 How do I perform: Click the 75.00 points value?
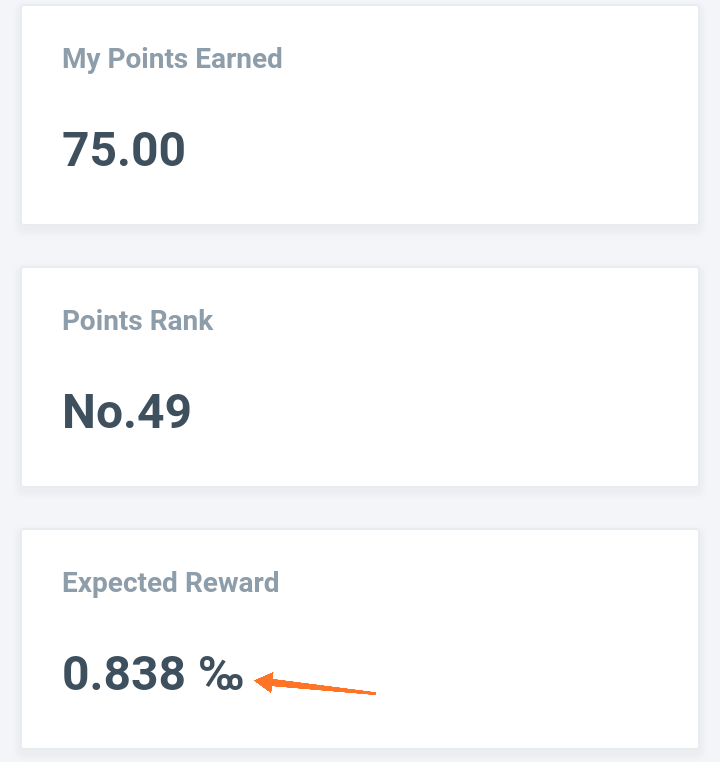click(x=123, y=148)
